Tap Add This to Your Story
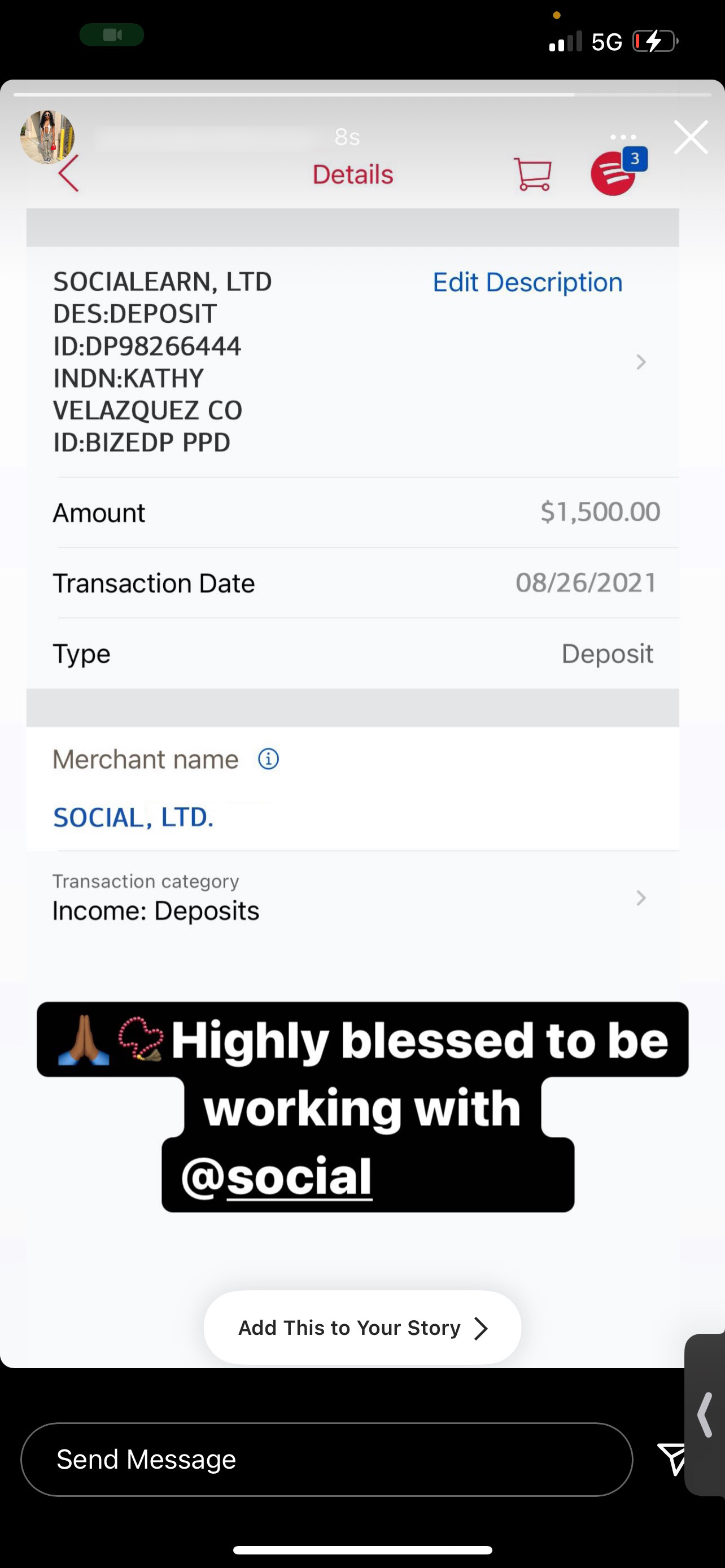725x1568 pixels. point(362,1328)
